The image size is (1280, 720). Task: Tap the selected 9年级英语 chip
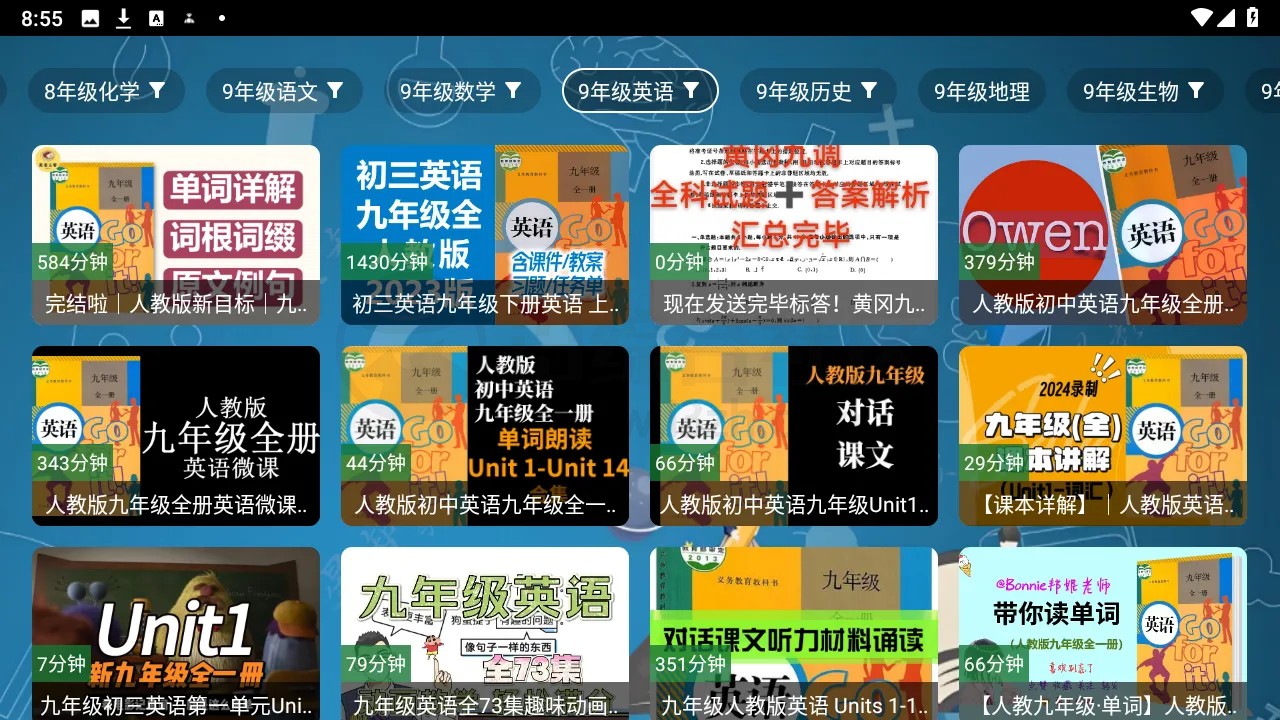639,91
